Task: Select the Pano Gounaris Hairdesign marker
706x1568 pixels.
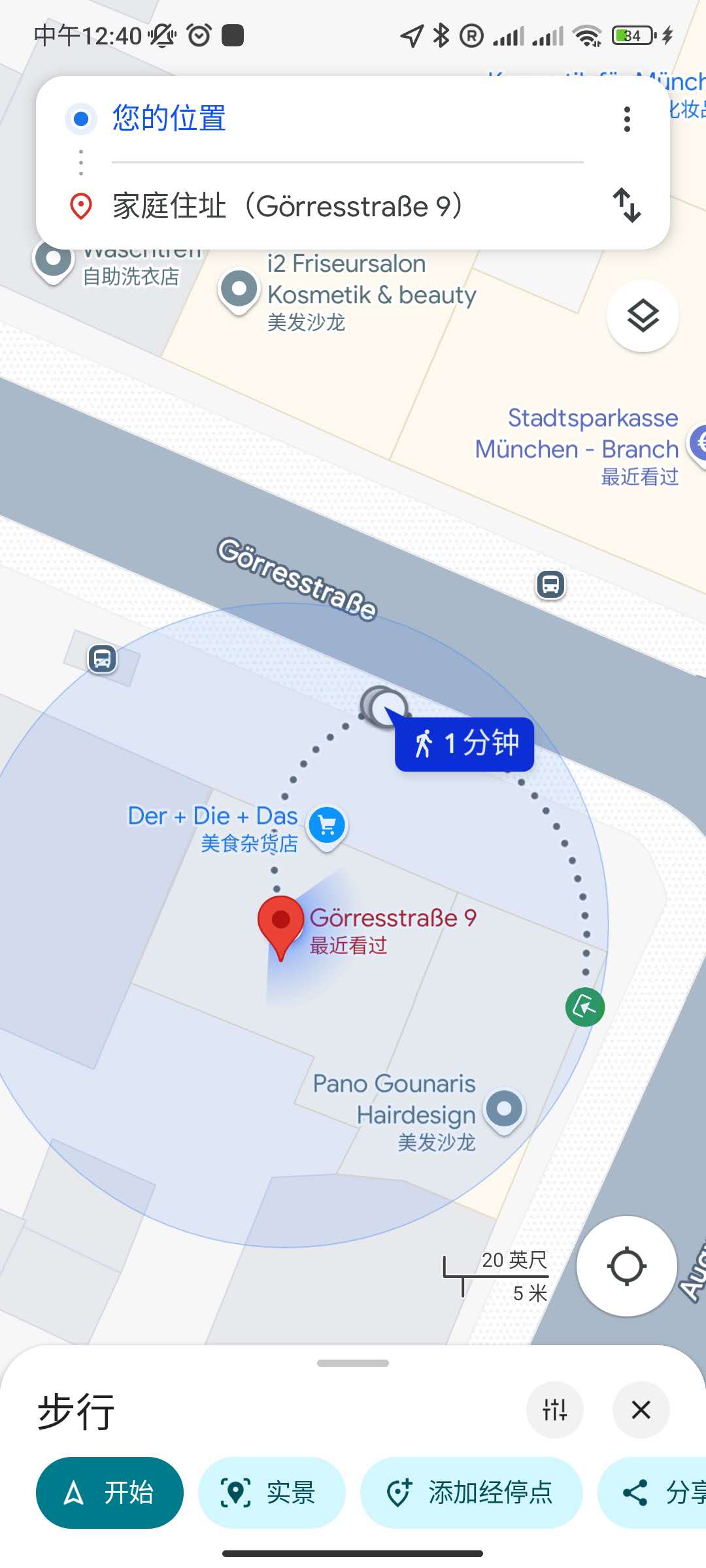Action: click(504, 1109)
